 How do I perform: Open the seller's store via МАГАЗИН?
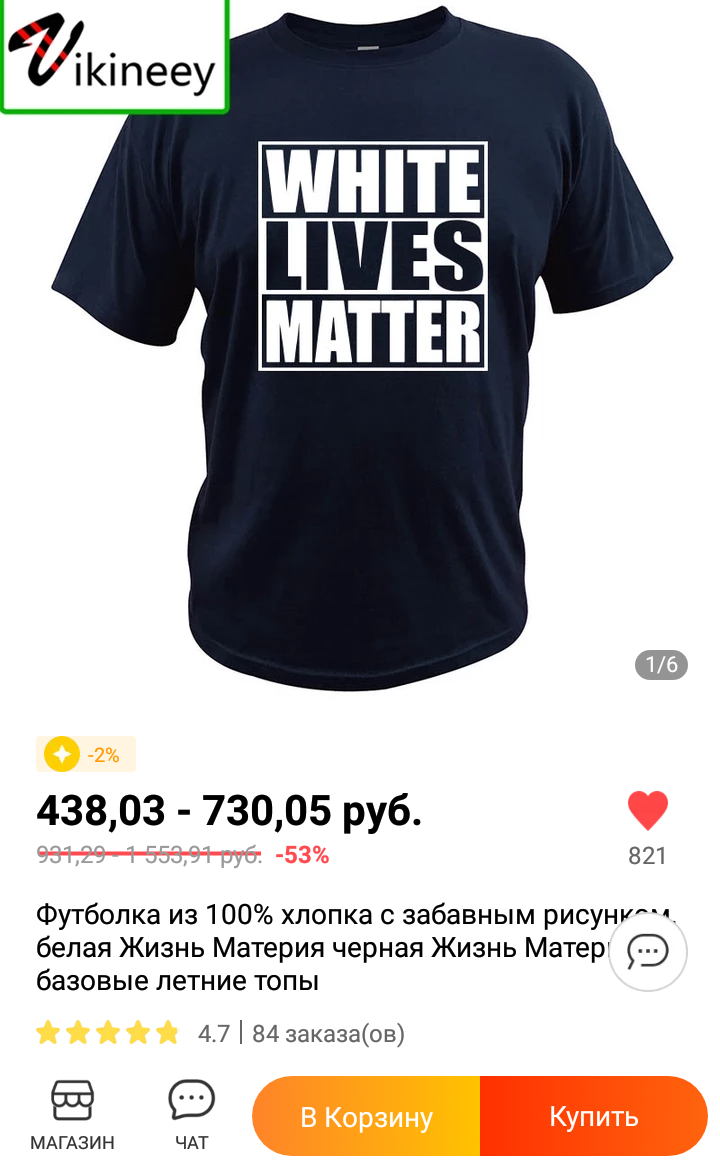(x=72, y=1114)
